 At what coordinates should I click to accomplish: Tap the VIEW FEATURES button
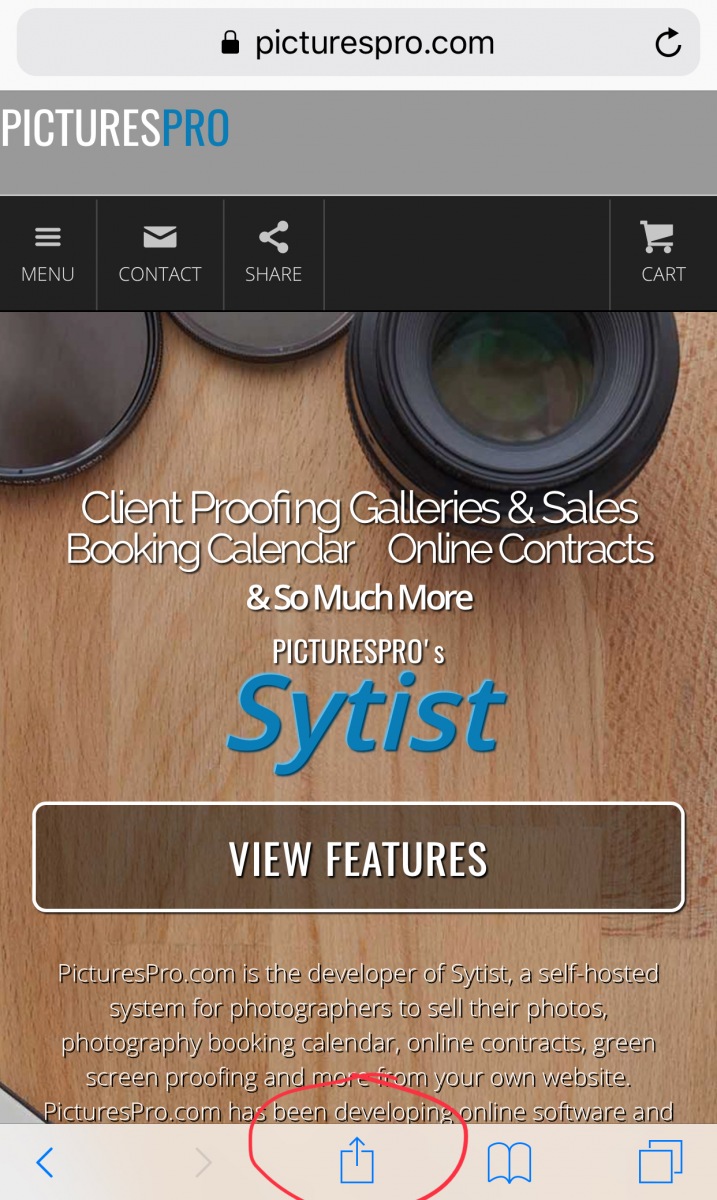click(358, 858)
